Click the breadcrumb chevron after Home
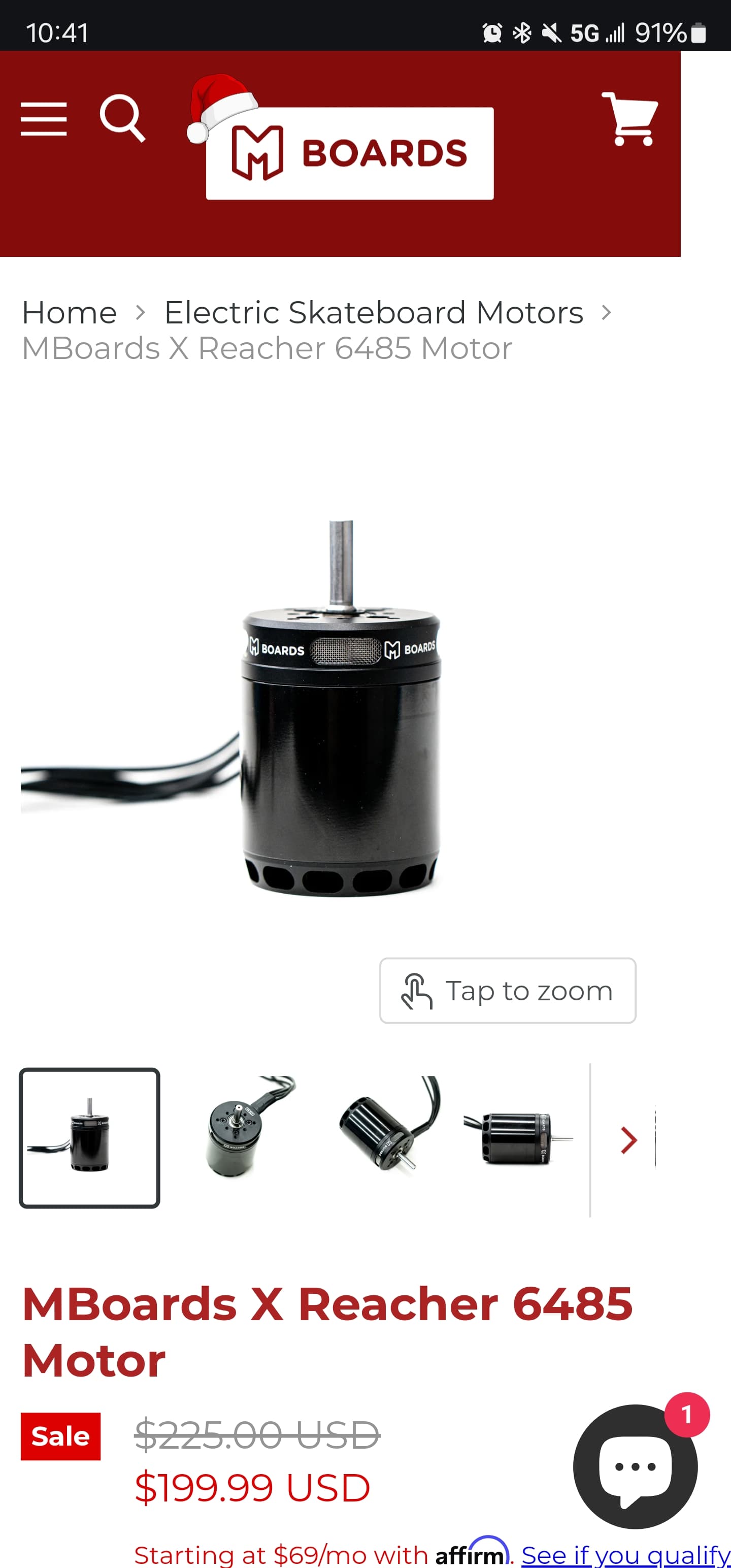The height and width of the screenshot is (1568, 731). [x=141, y=312]
